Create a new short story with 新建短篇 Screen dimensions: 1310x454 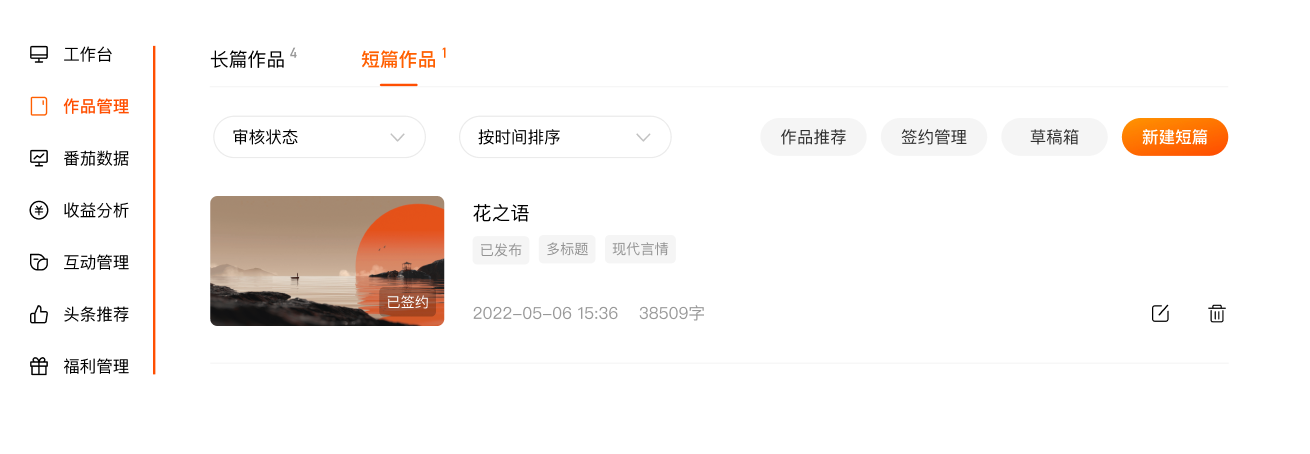[1174, 137]
